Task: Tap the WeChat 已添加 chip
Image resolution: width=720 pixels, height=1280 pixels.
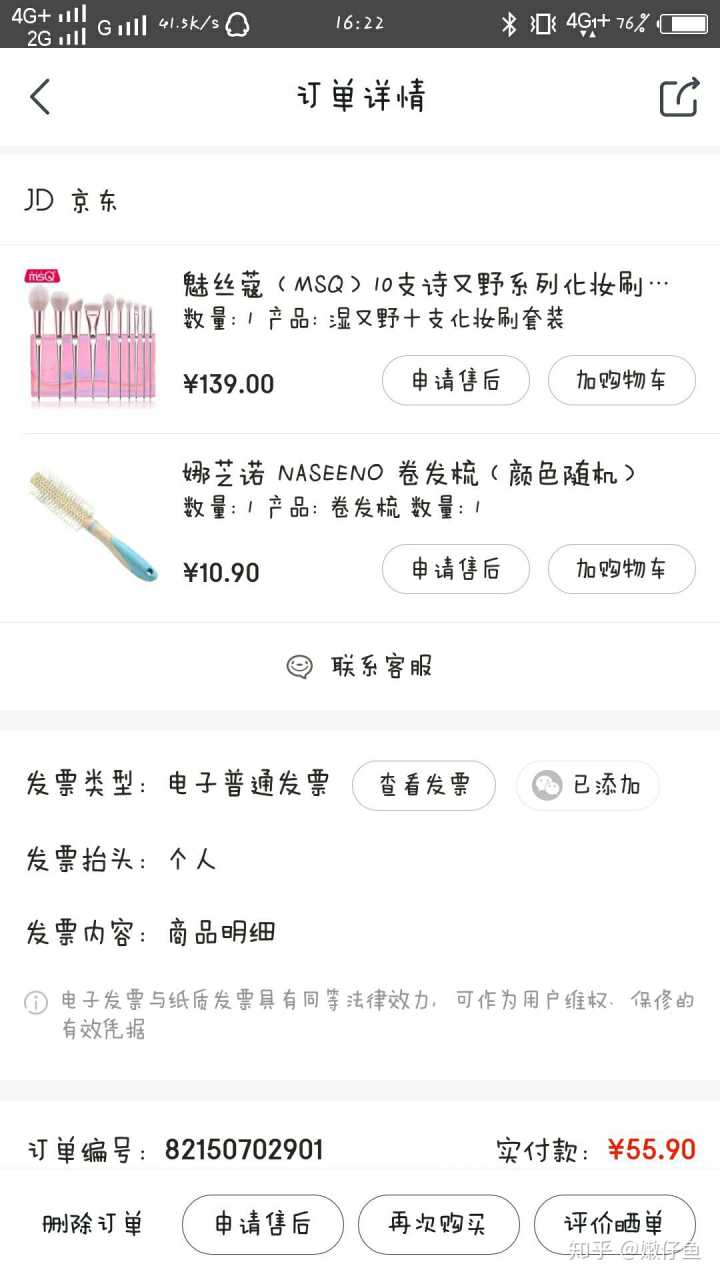Action: [588, 785]
